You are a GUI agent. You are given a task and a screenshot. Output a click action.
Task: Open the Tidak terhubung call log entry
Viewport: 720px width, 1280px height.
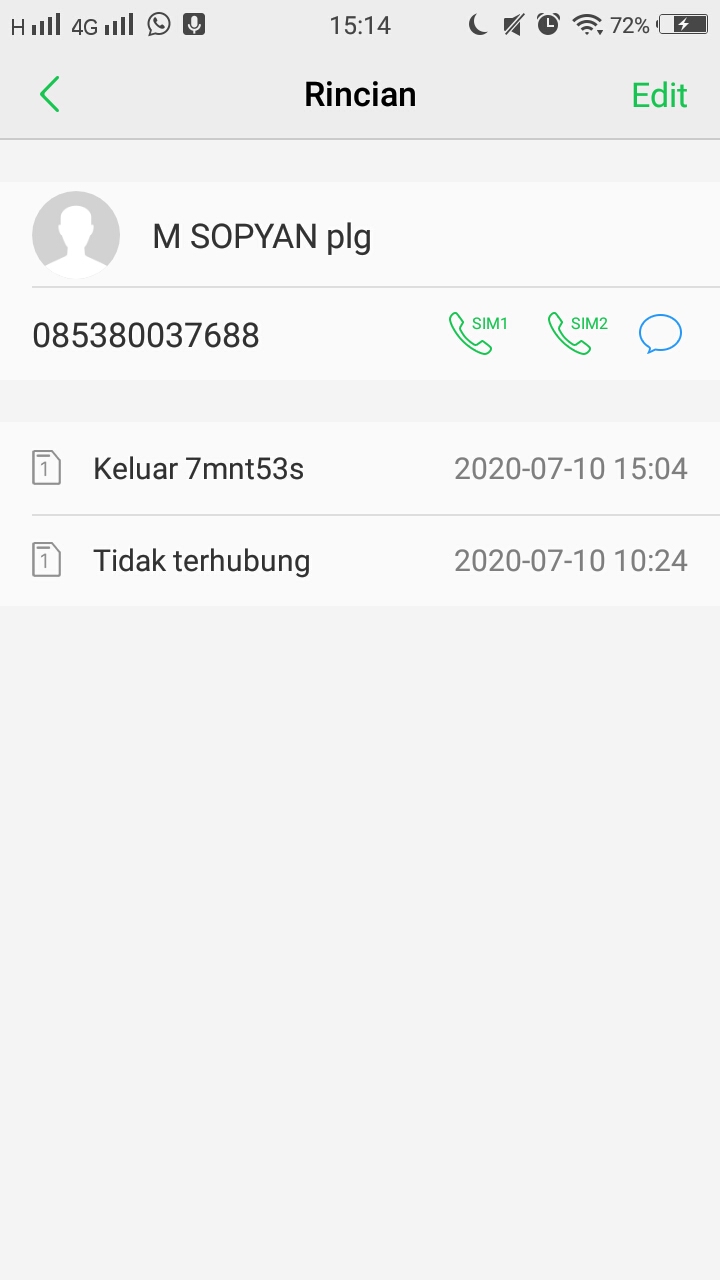click(360, 560)
